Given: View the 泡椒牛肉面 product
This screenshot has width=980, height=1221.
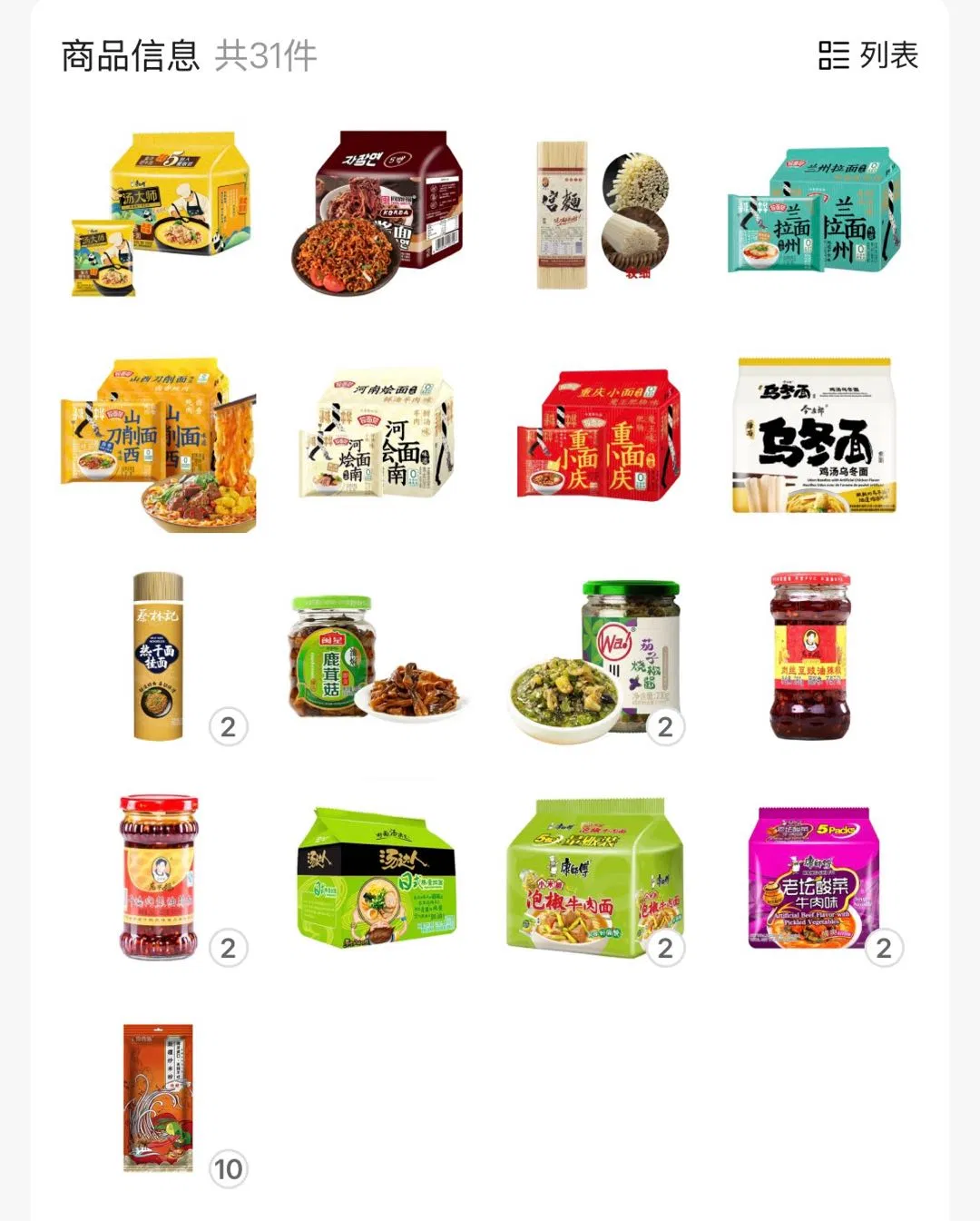Looking at the screenshot, I should coord(595,877).
